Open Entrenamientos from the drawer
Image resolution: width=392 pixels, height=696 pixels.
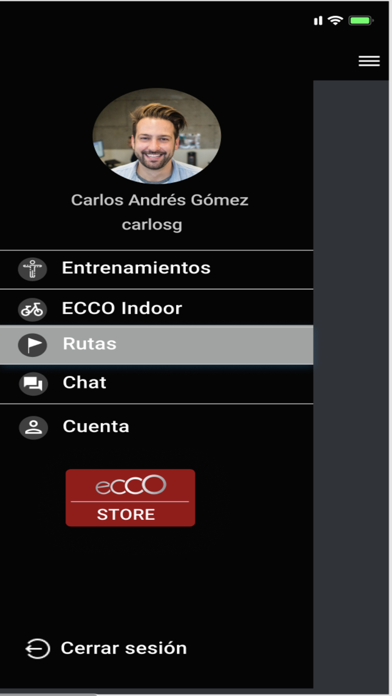[x=156, y=269]
